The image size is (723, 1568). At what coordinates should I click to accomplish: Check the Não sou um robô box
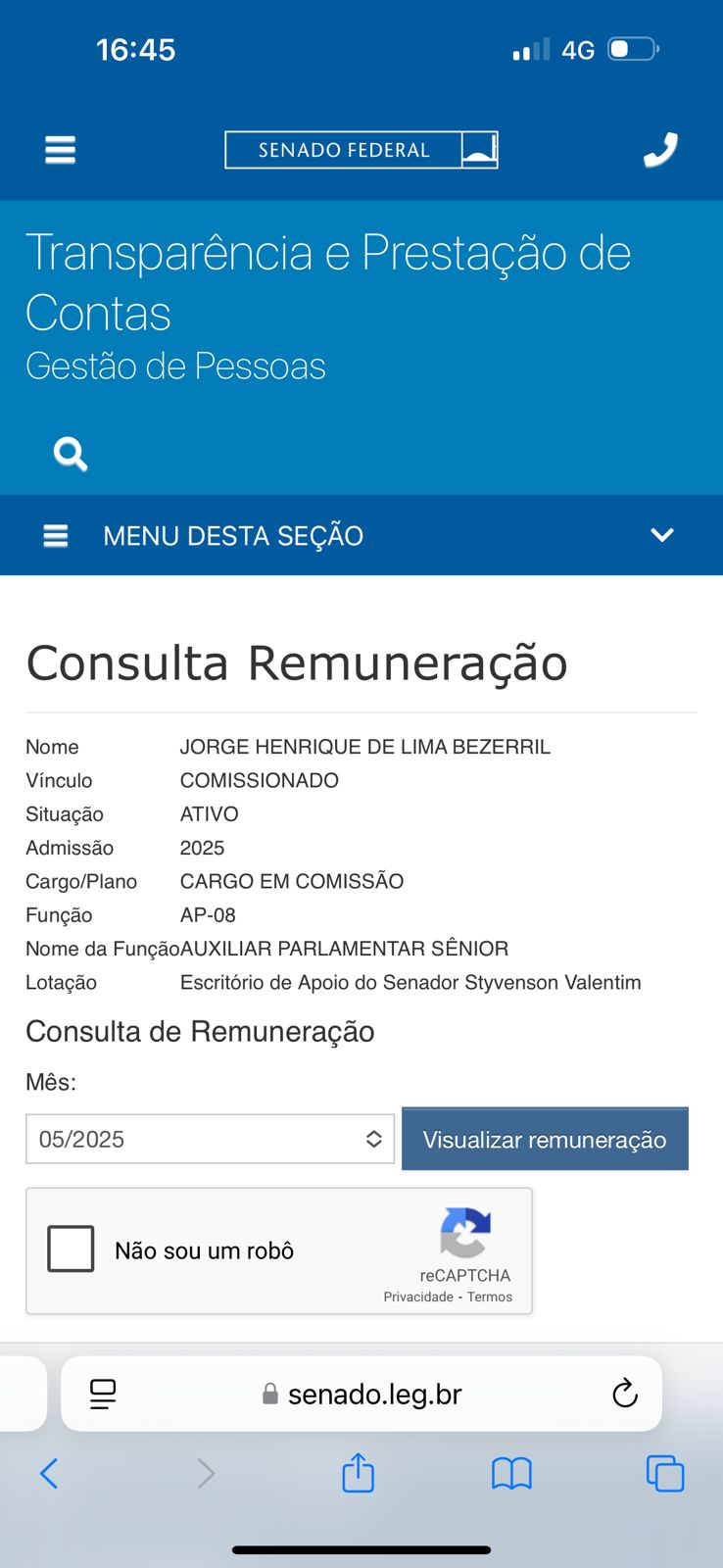[71, 1249]
